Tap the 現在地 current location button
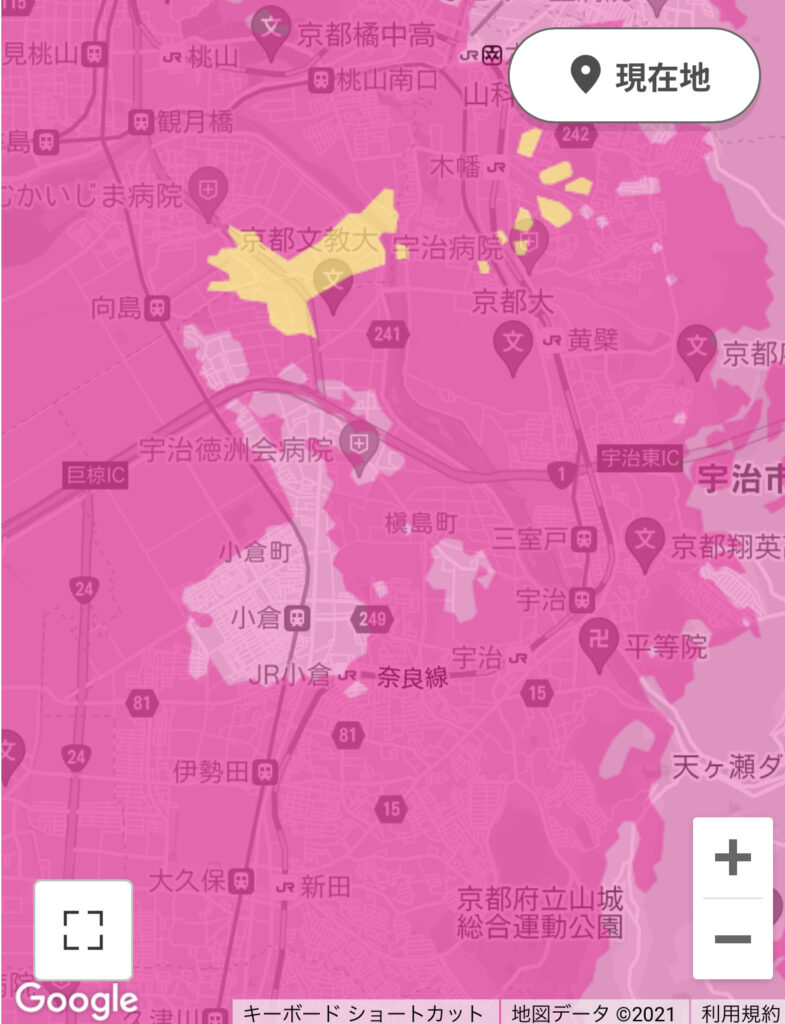 pos(634,76)
